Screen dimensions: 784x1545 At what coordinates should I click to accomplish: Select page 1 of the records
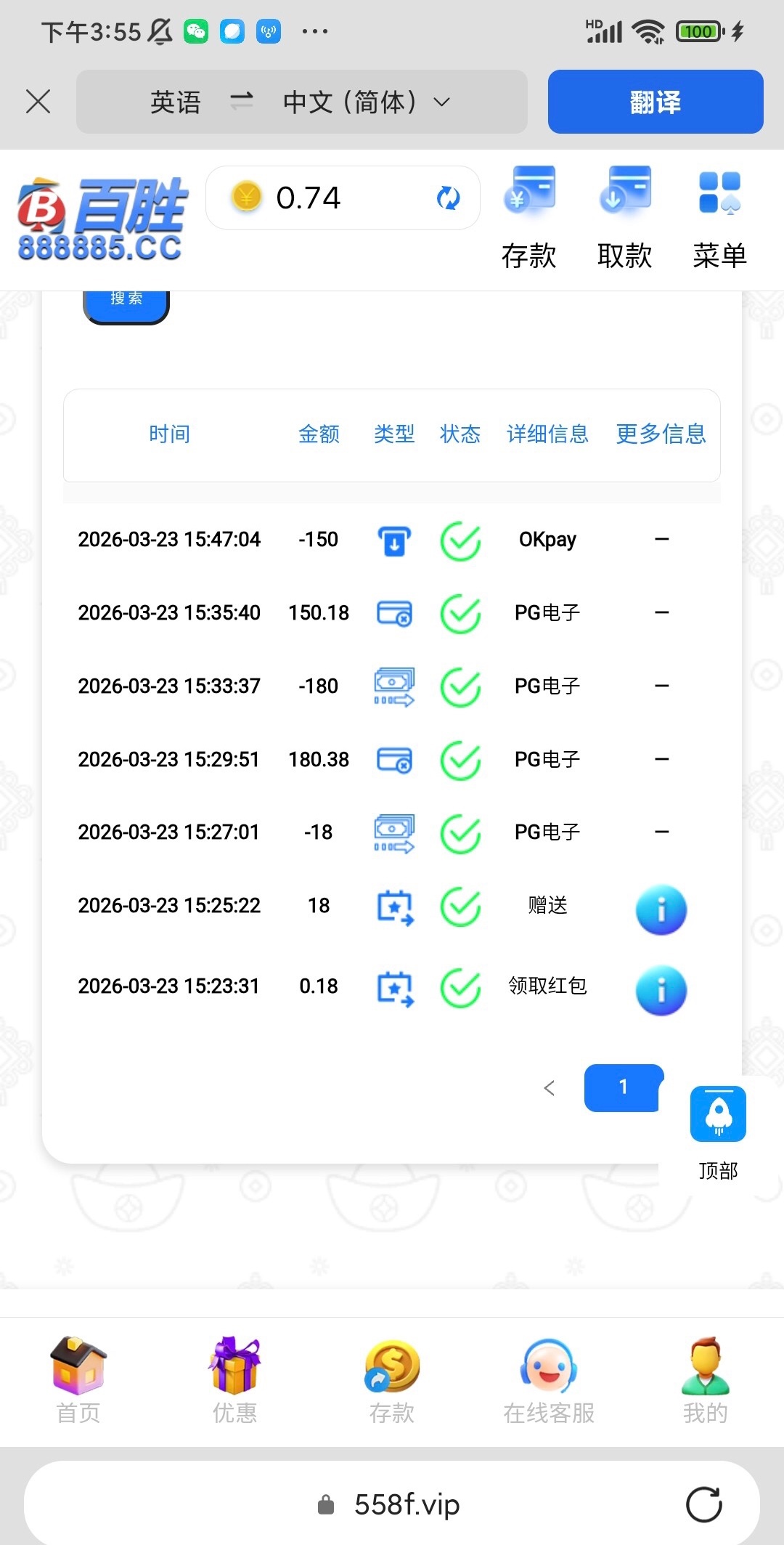[623, 1087]
